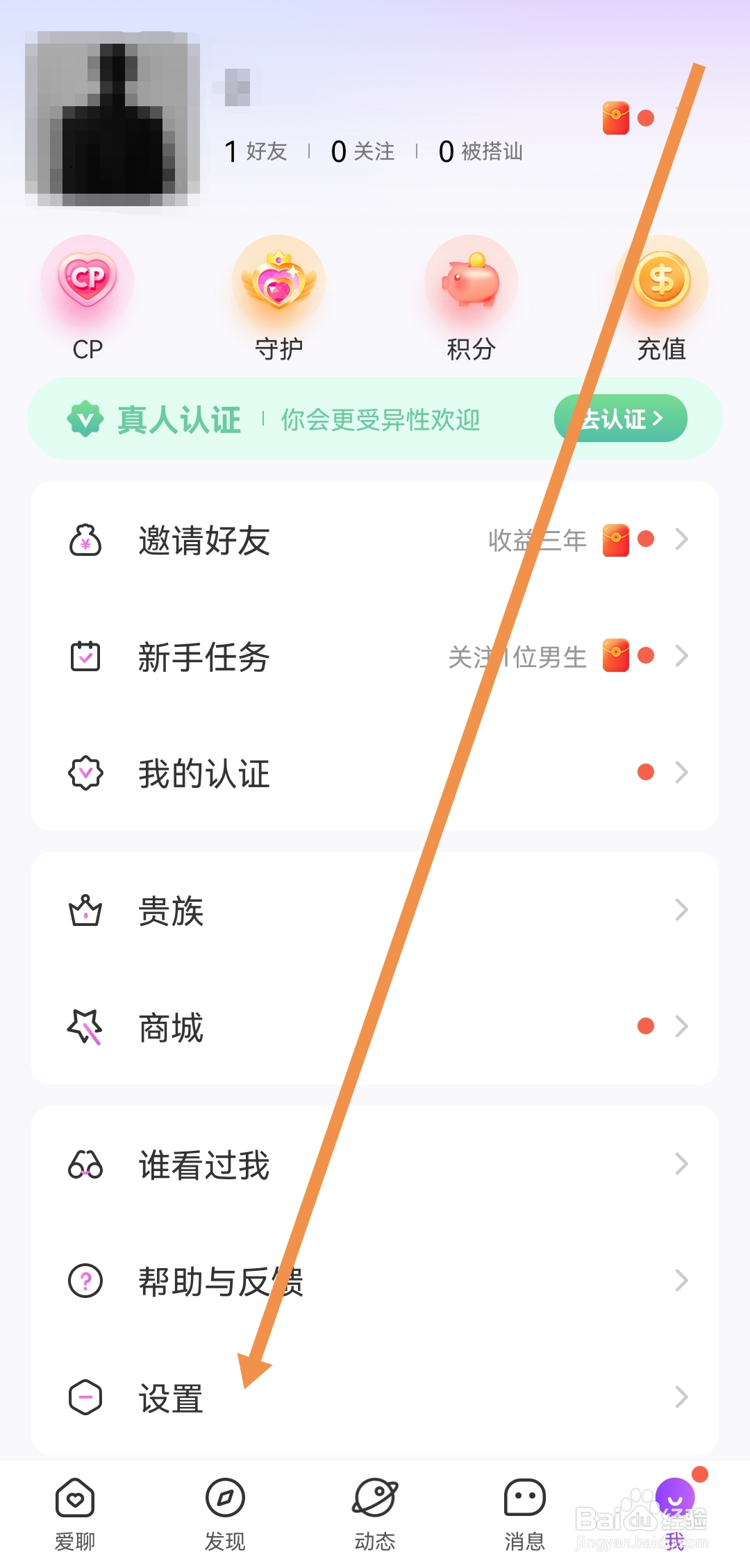This screenshot has width=750, height=1568.
Task: Tap the 1 好友 friend counter
Action: tap(255, 151)
